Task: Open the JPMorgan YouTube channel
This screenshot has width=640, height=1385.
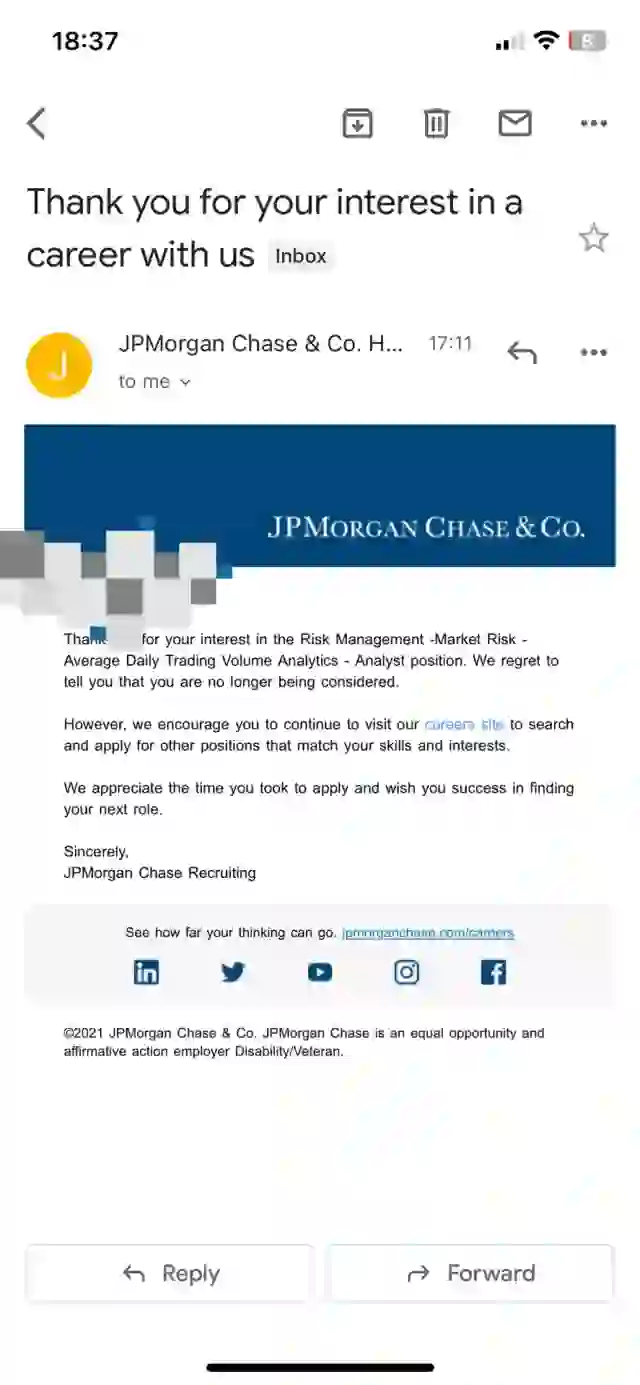Action: (320, 972)
